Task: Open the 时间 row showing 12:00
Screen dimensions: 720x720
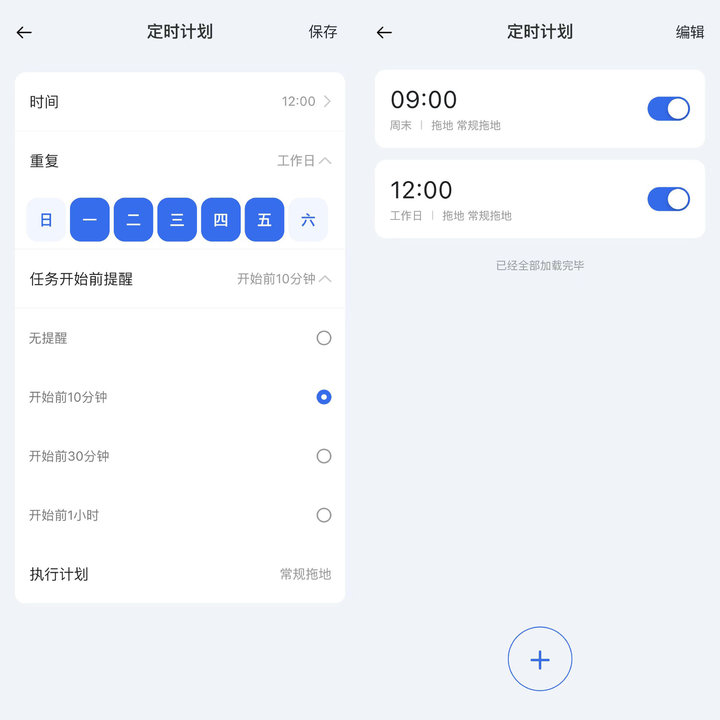Action: (180, 101)
